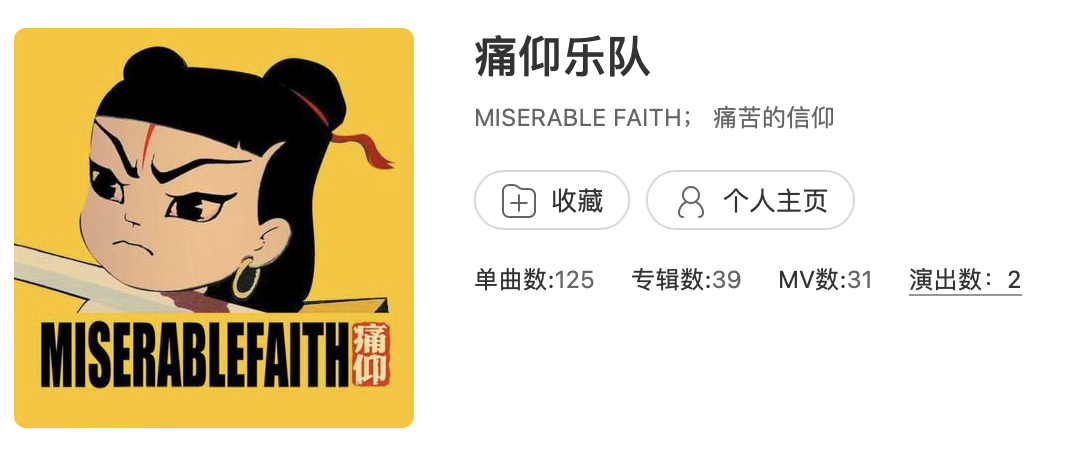The height and width of the screenshot is (456, 1078).
Task: Open the 个人主页 profile page
Action: (750, 200)
